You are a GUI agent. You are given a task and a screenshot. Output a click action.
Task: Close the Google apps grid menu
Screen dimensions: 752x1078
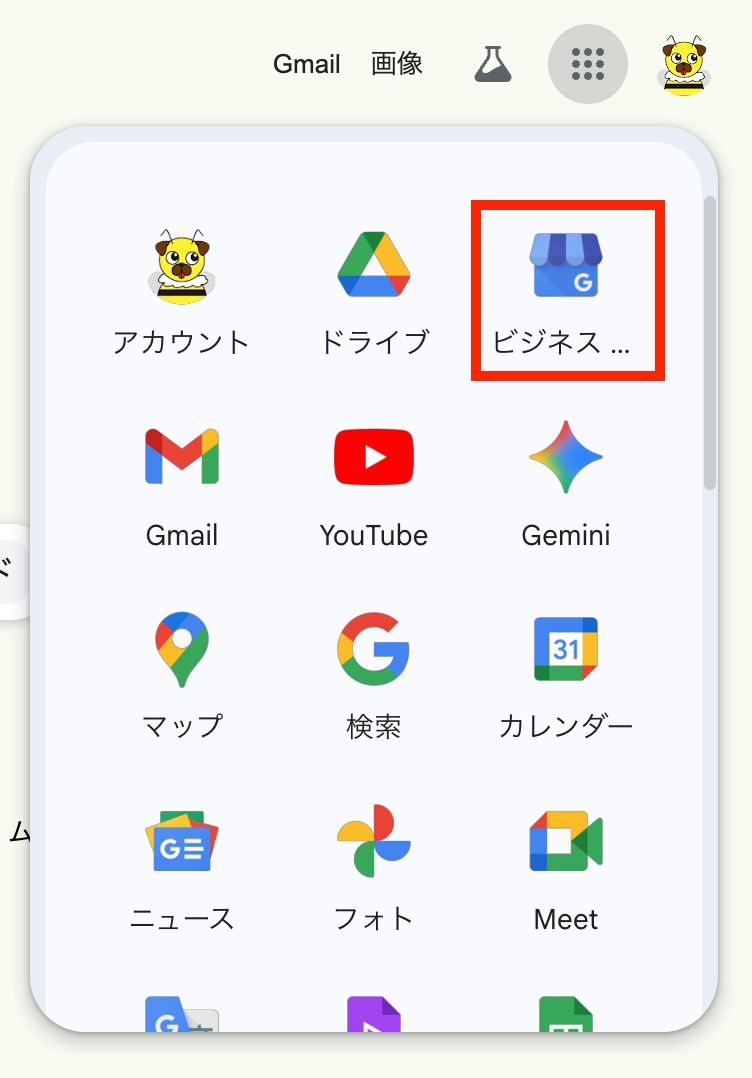(x=588, y=64)
